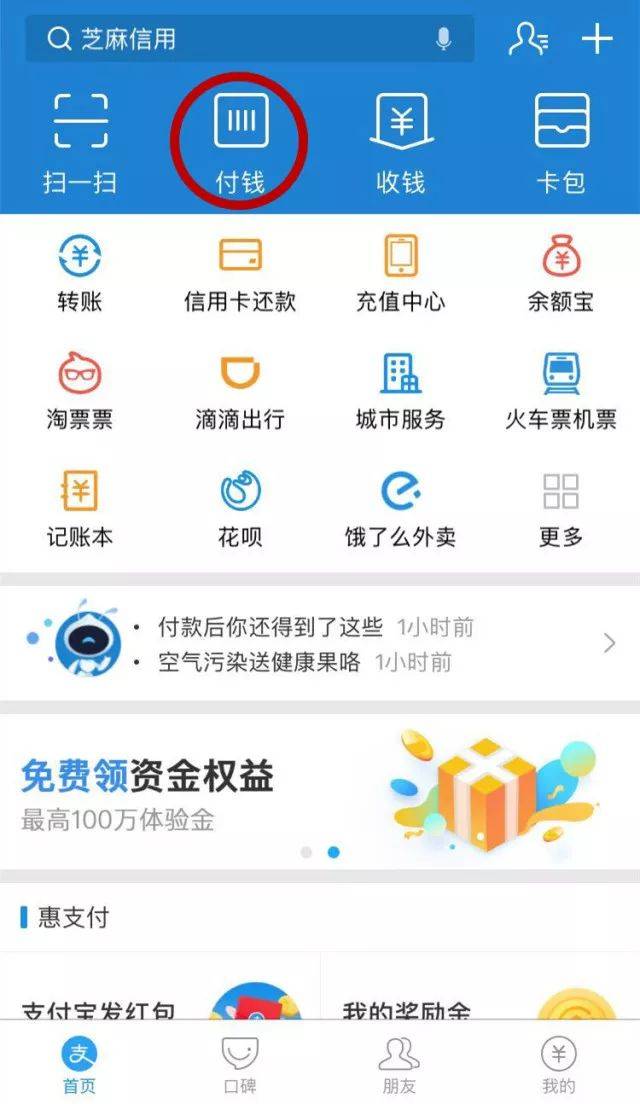Open 余额宝
The width and height of the screenshot is (640, 1104).
pyautogui.click(x=561, y=272)
